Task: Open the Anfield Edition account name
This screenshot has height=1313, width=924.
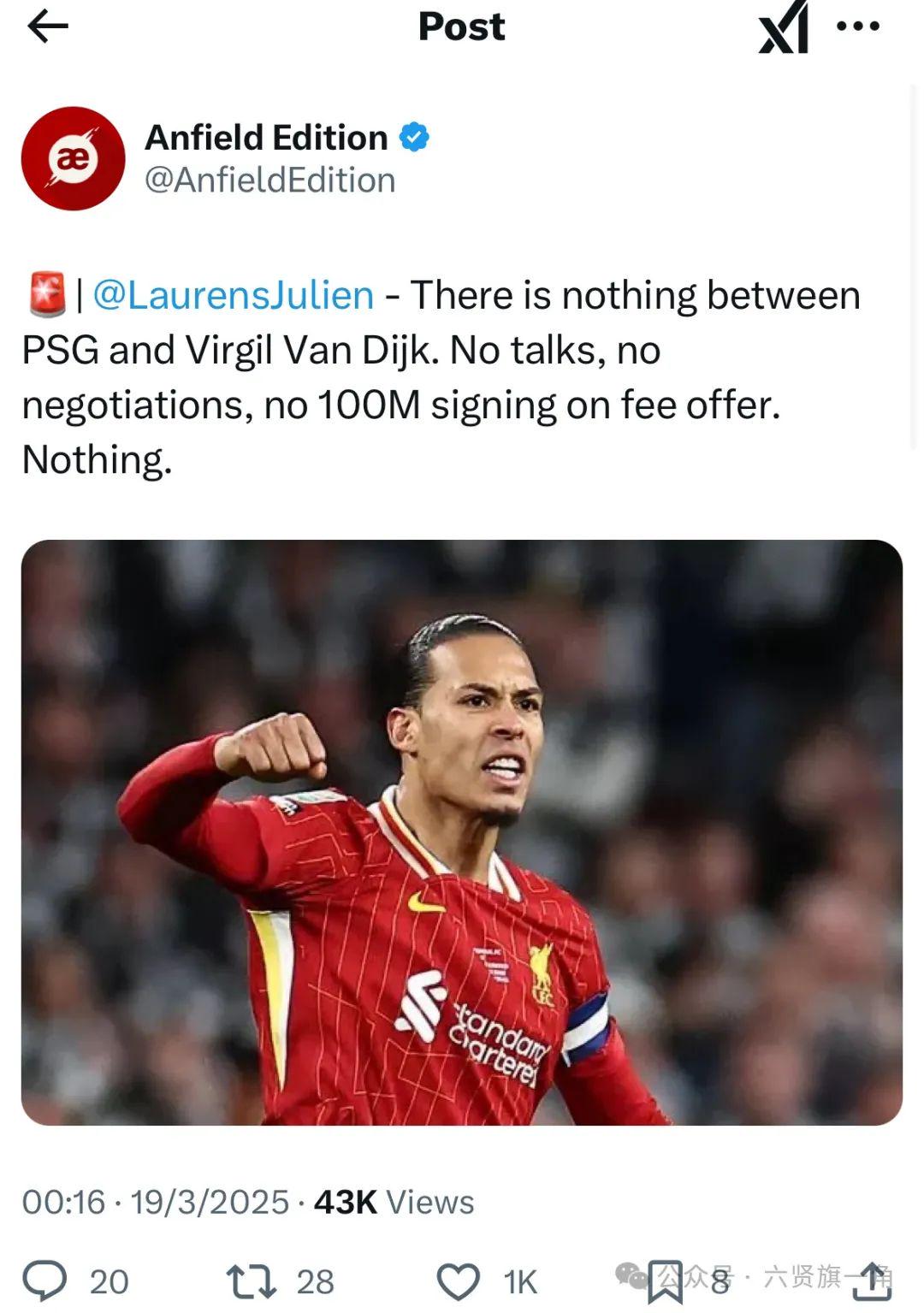Action: point(266,138)
